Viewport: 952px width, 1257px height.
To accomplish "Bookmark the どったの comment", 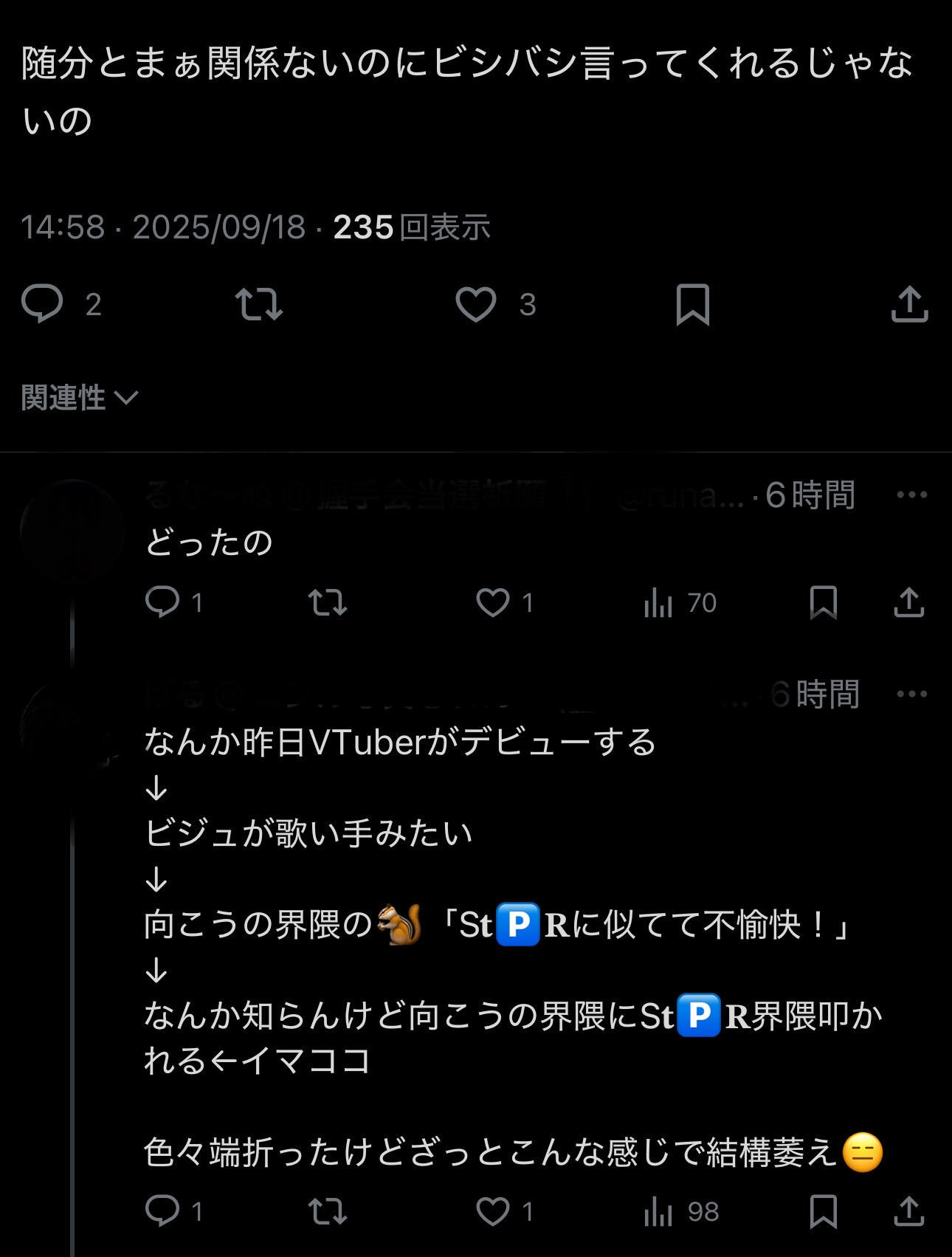I will pyautogui.click(x=823, y=602).
